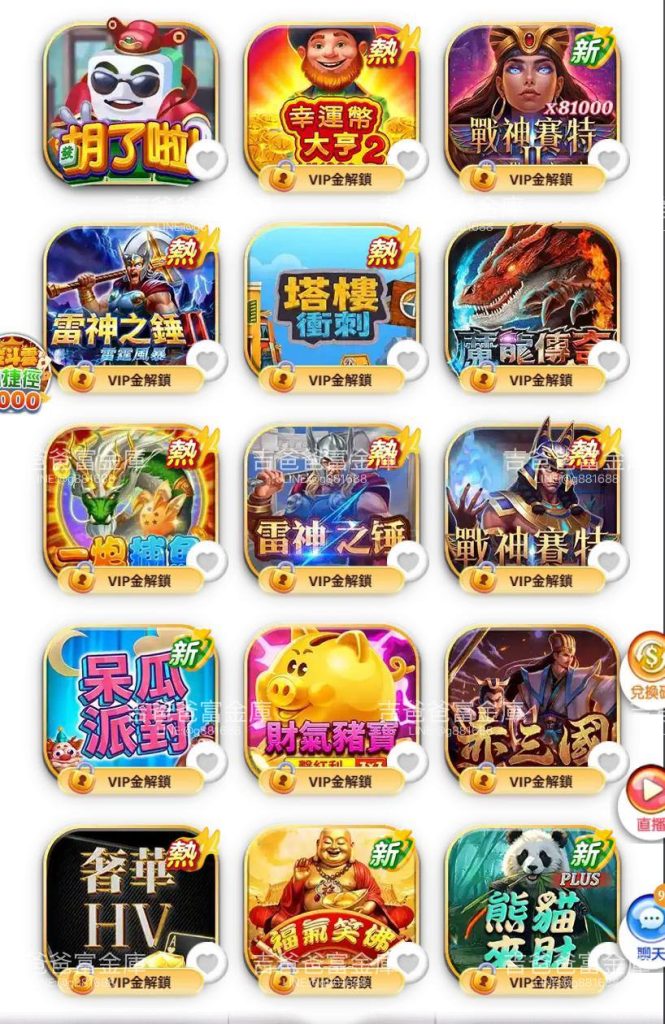
Task: Favorite 胡了啦 with its heart icon
Action: 206,160
